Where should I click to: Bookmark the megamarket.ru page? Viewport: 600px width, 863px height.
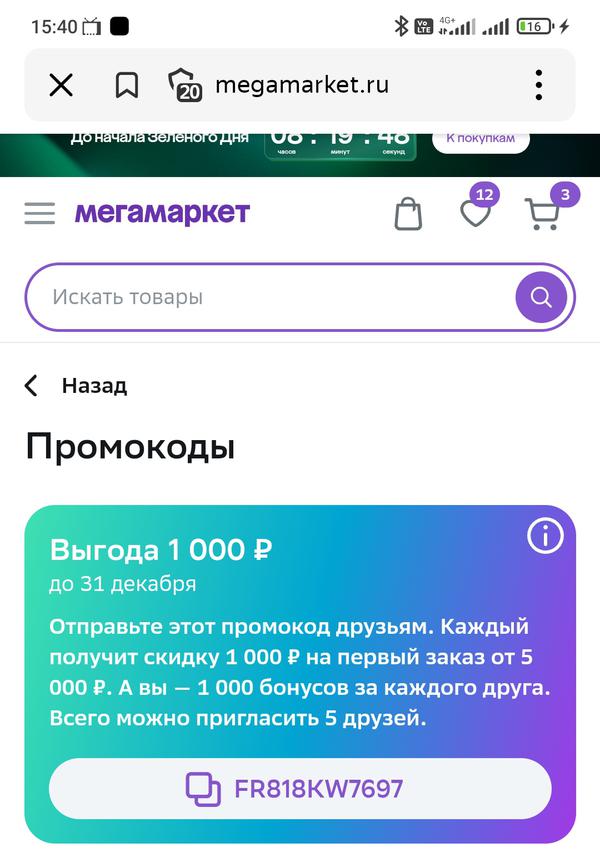(127, 85)
